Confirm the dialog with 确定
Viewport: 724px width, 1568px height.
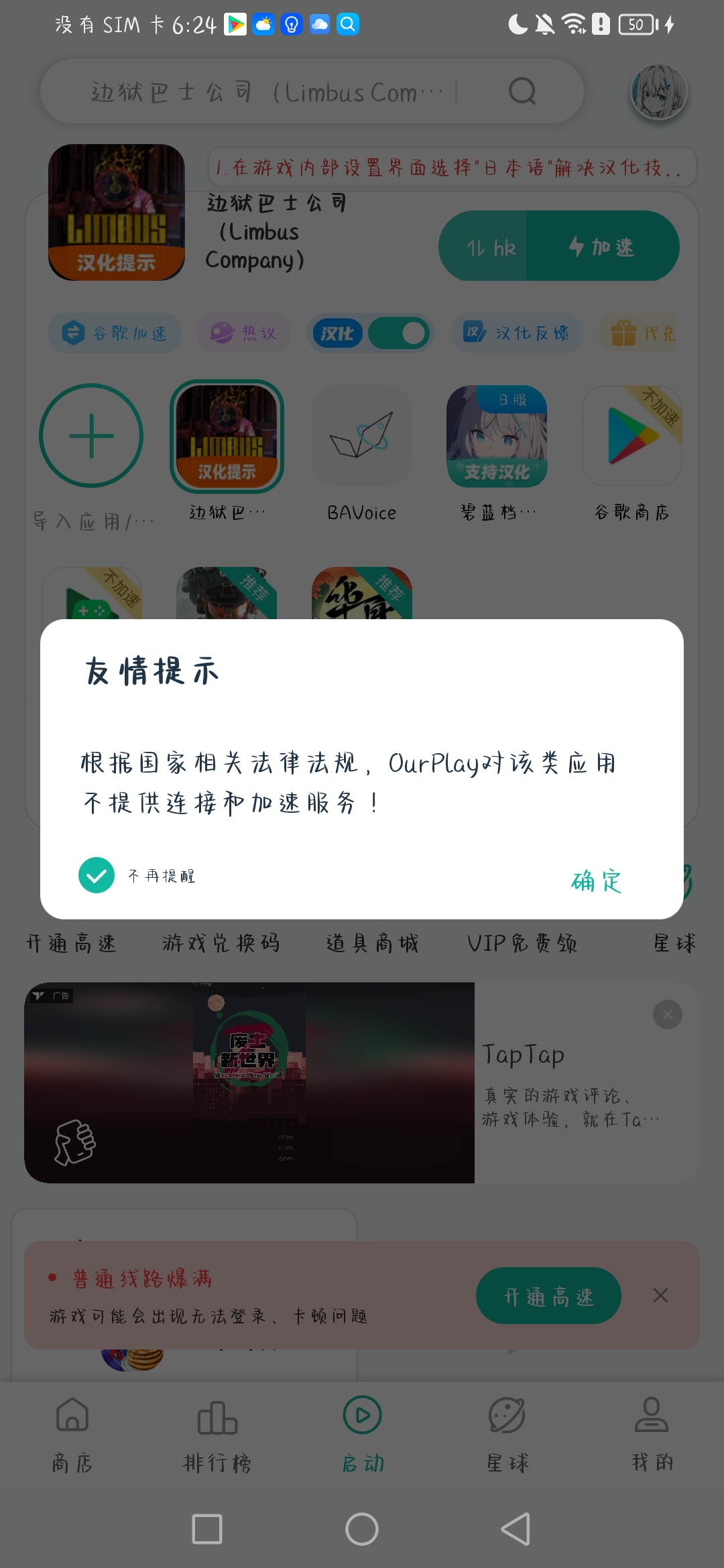click(596, 880)
